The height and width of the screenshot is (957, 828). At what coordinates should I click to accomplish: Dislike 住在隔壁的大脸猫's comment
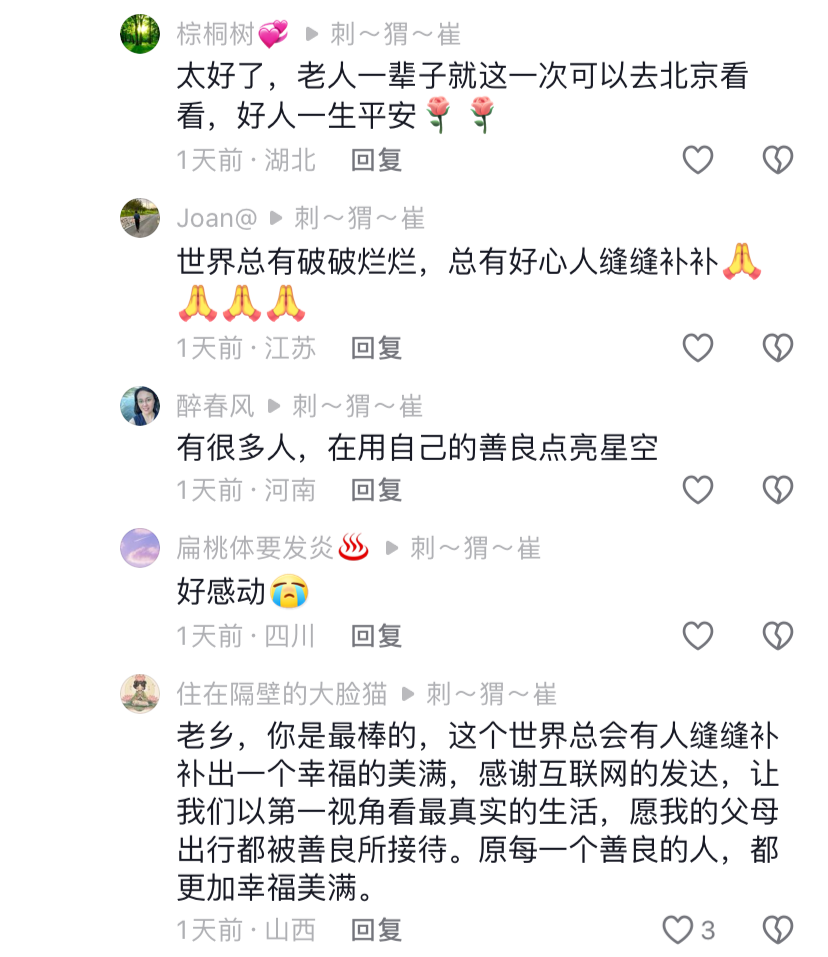point(777,930)
